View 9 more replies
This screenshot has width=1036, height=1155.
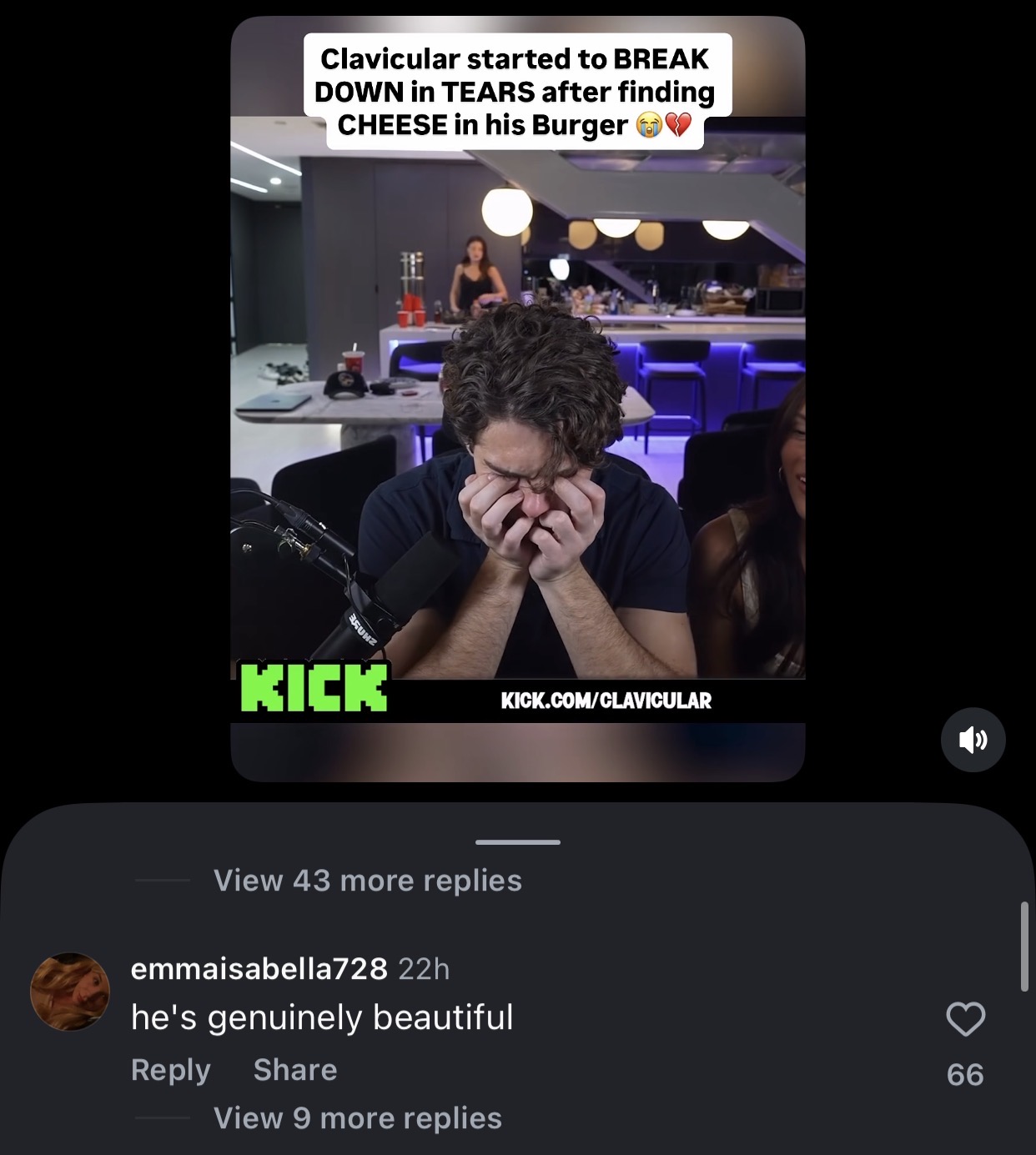point(357,1118)
